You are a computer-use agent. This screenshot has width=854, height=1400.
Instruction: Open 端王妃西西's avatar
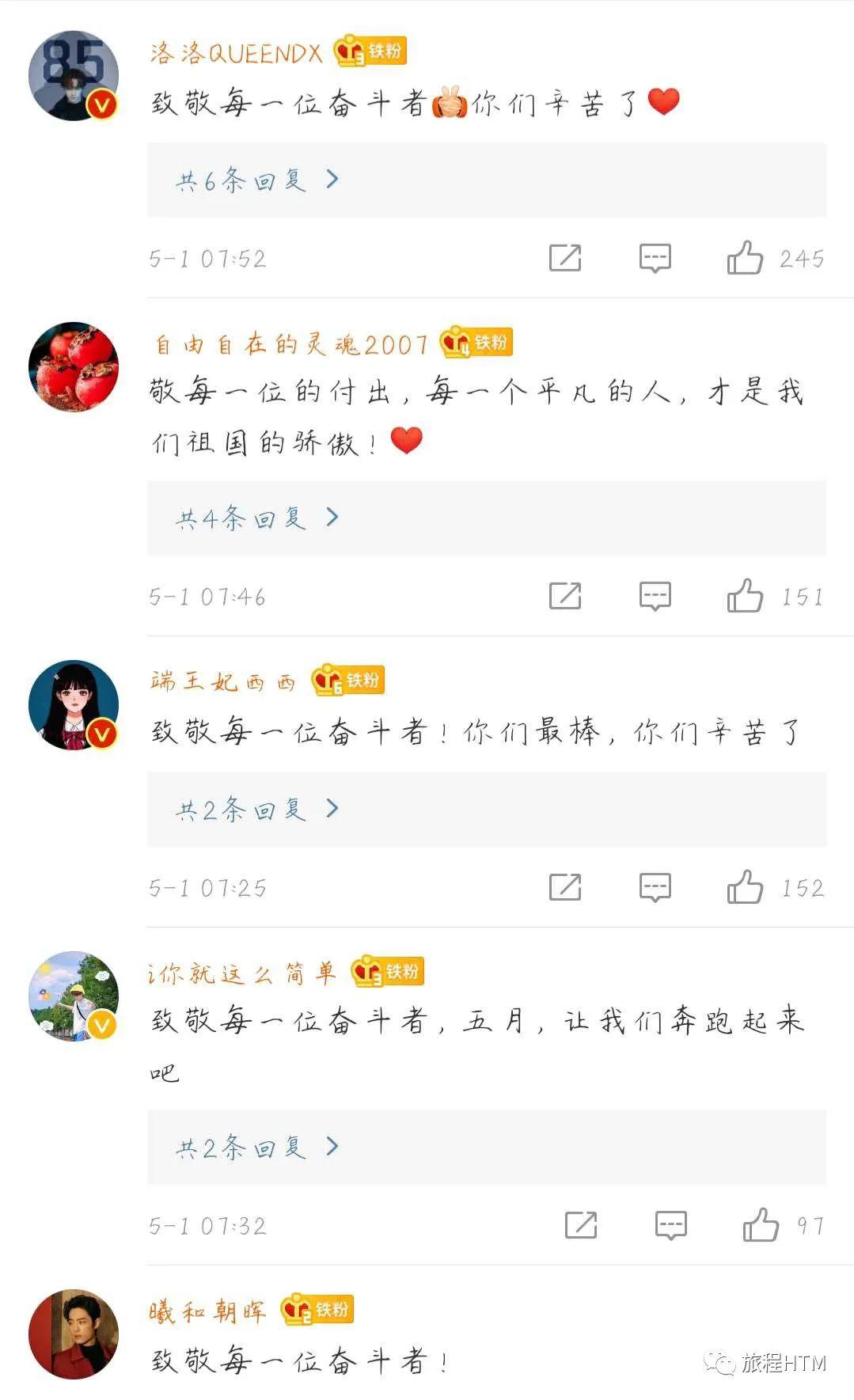(74, 705)
